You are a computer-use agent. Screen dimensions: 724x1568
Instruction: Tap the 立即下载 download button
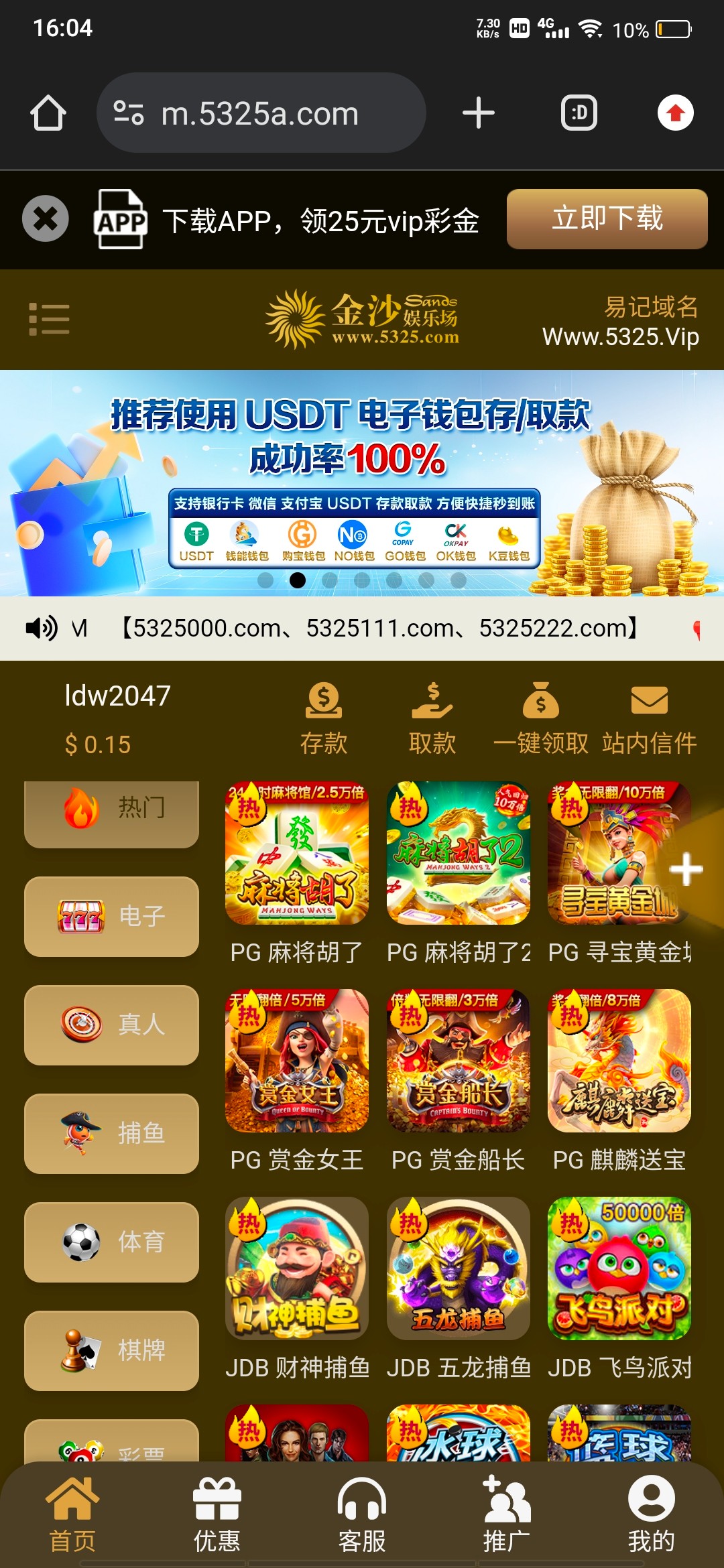(x=607, y=218)
